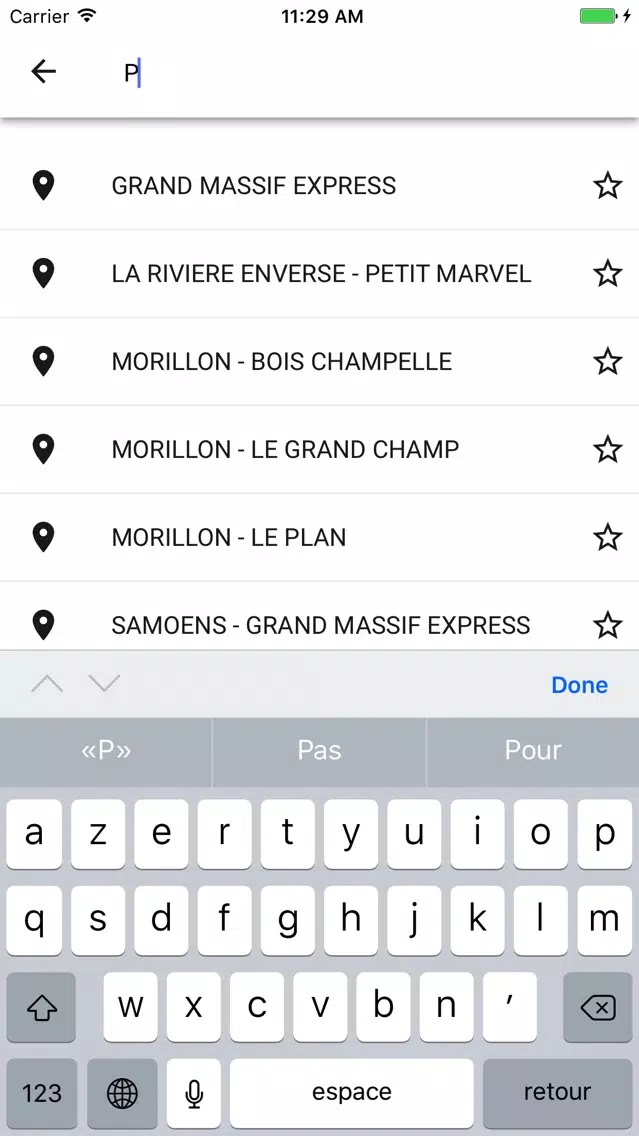Tap Done above the keyboard

pos(579,685)
